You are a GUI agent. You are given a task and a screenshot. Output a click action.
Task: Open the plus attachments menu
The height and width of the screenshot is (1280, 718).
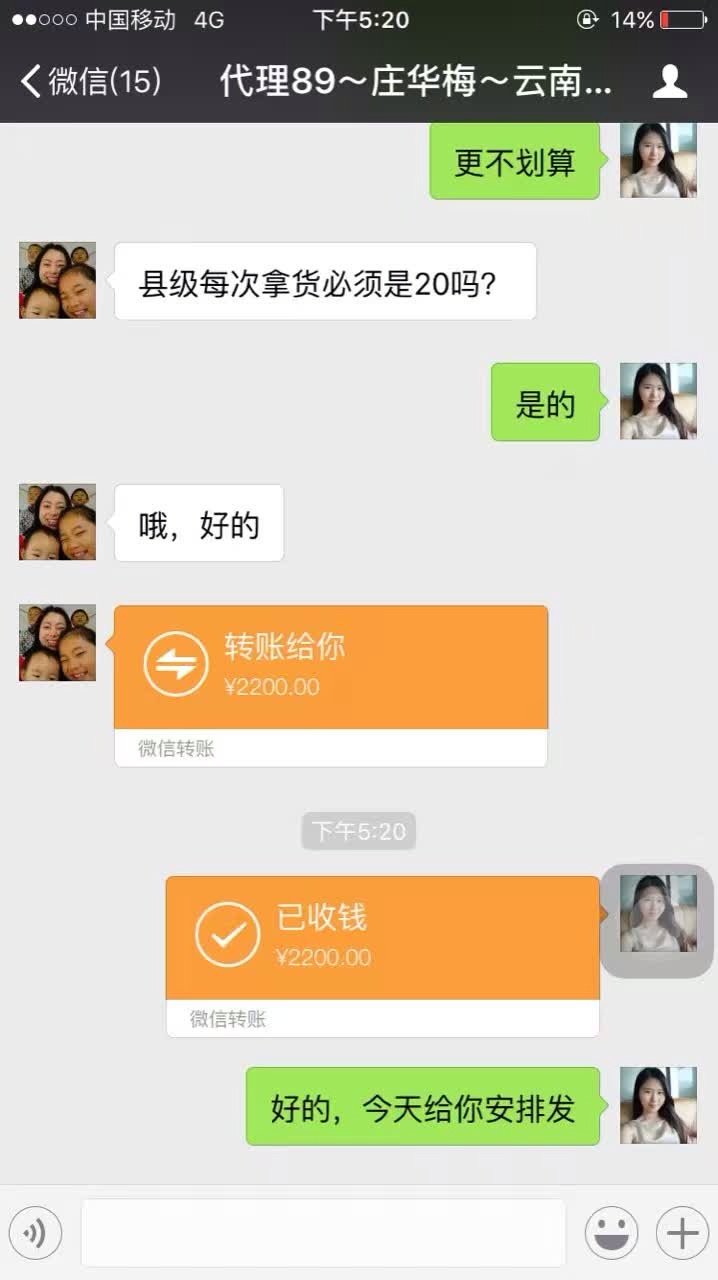coord(682,1233)
